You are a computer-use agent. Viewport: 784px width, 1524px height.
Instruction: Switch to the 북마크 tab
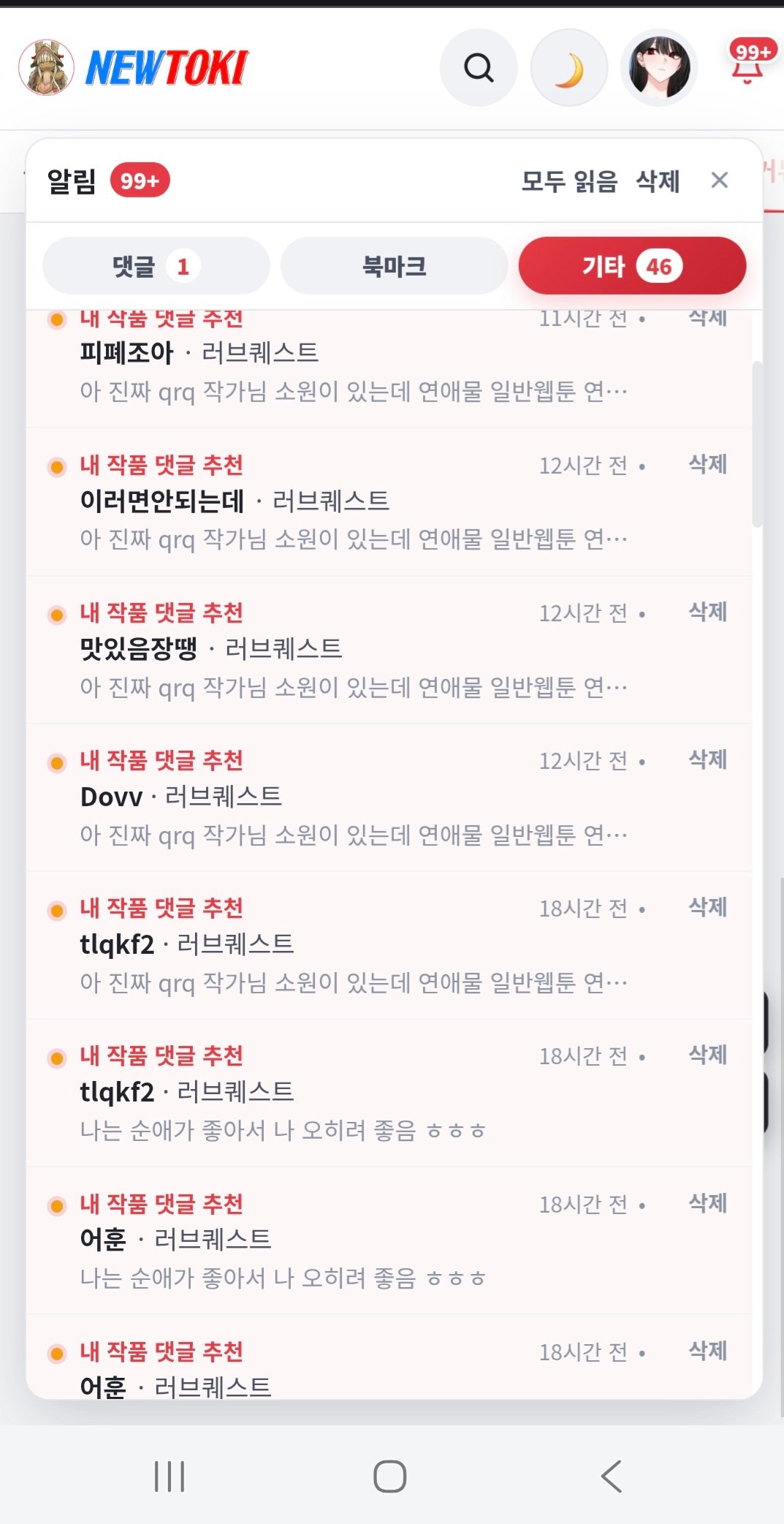pos(394,266)
